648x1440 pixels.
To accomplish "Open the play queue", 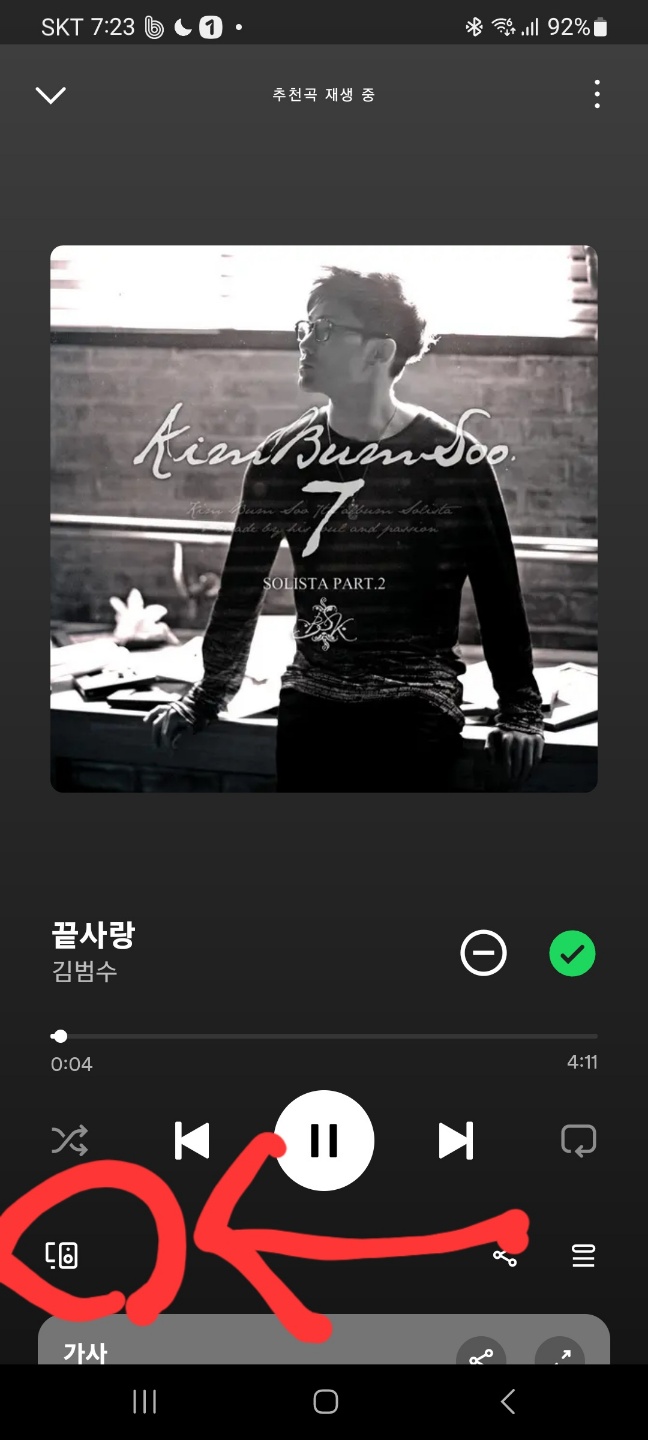I will click(x=583, y=1256).
